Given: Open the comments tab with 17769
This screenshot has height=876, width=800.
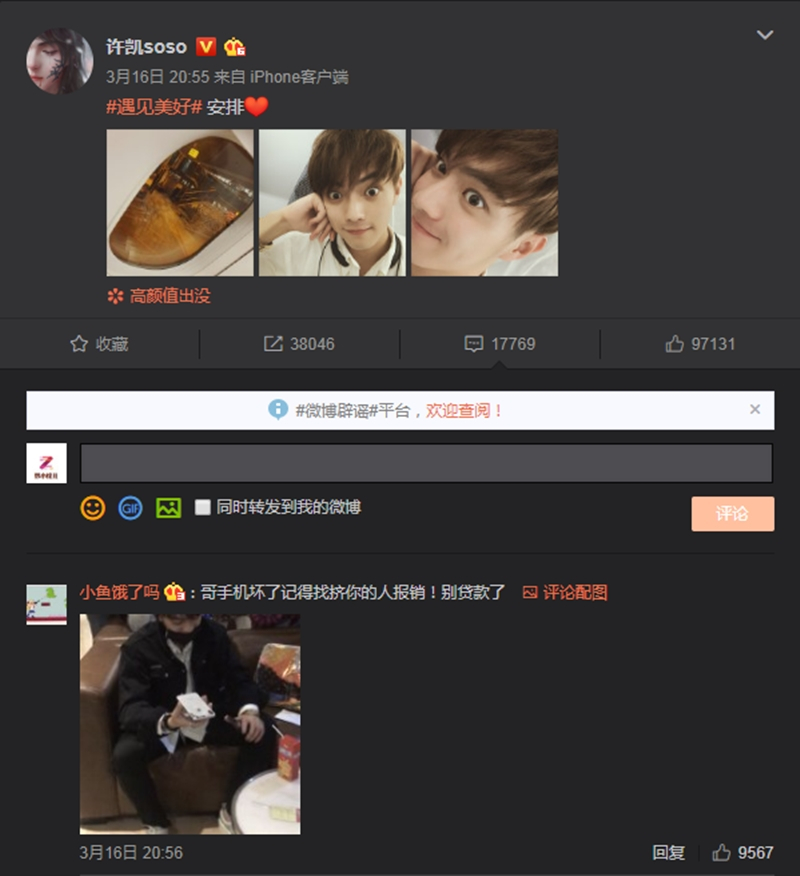Looking at the screenshot, I should [500, 344].
